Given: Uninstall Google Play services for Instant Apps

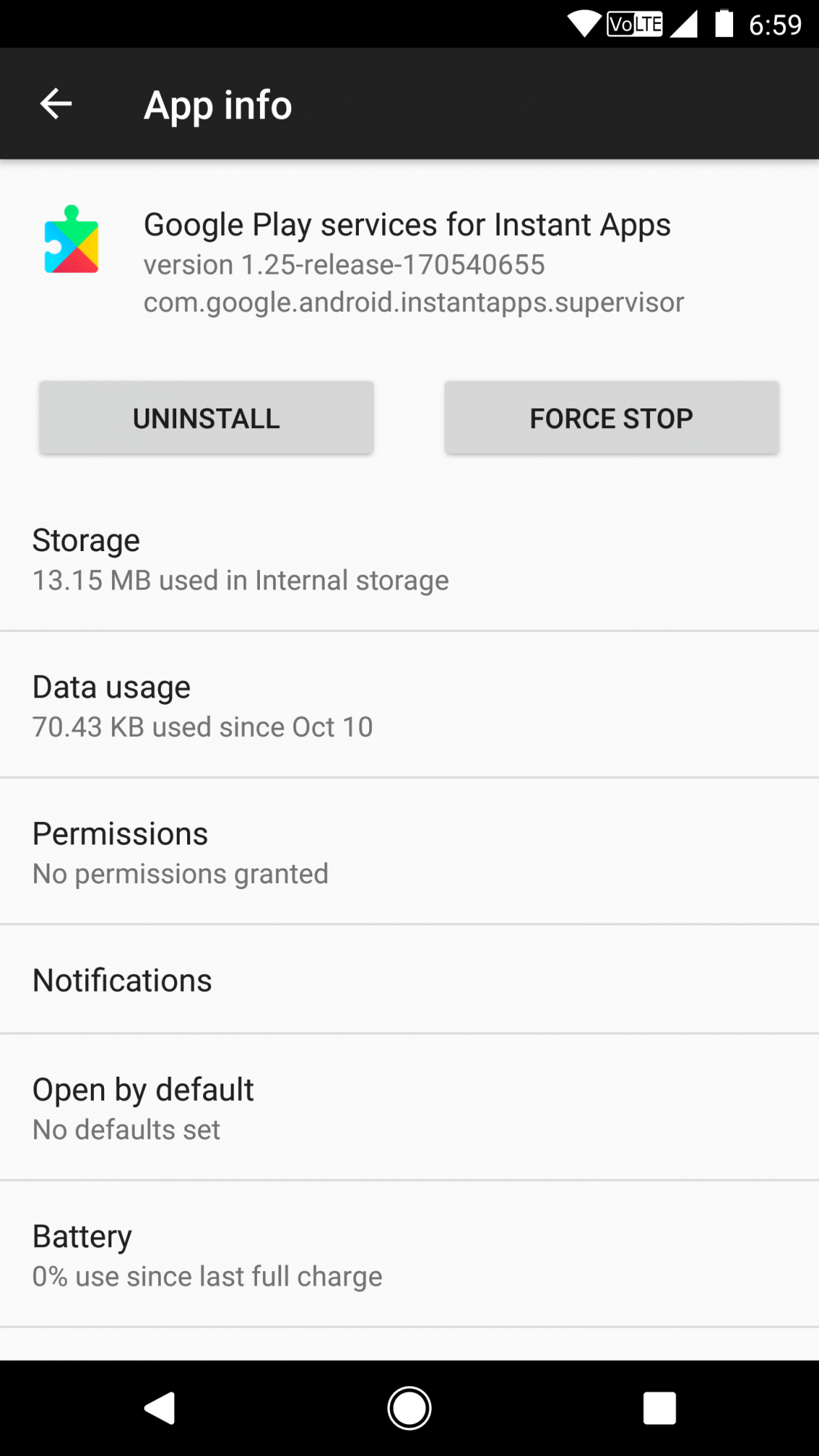Looking at the screenshot, I should tap(207, 418).
